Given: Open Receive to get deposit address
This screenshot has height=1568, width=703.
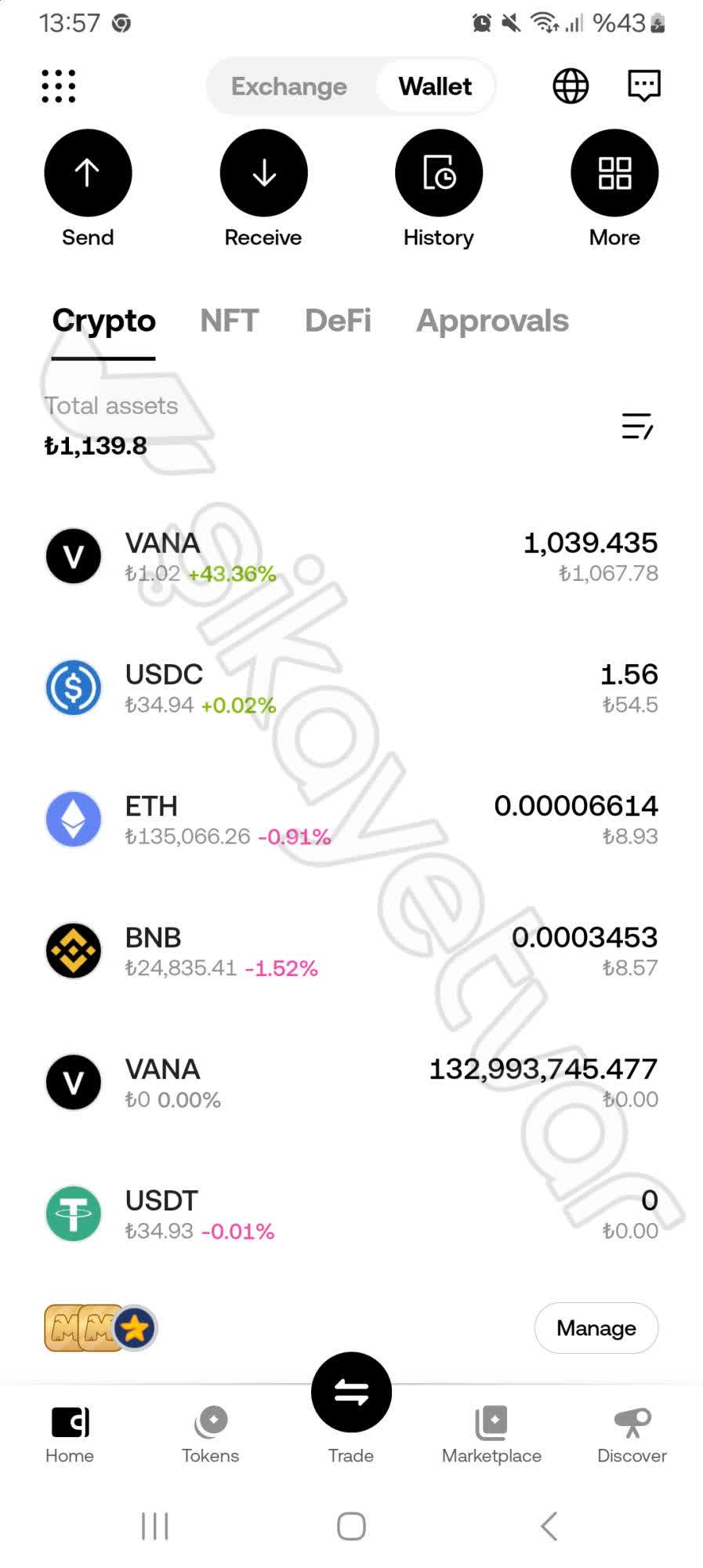Looking at the screenshot, I should tap(263, 173).
